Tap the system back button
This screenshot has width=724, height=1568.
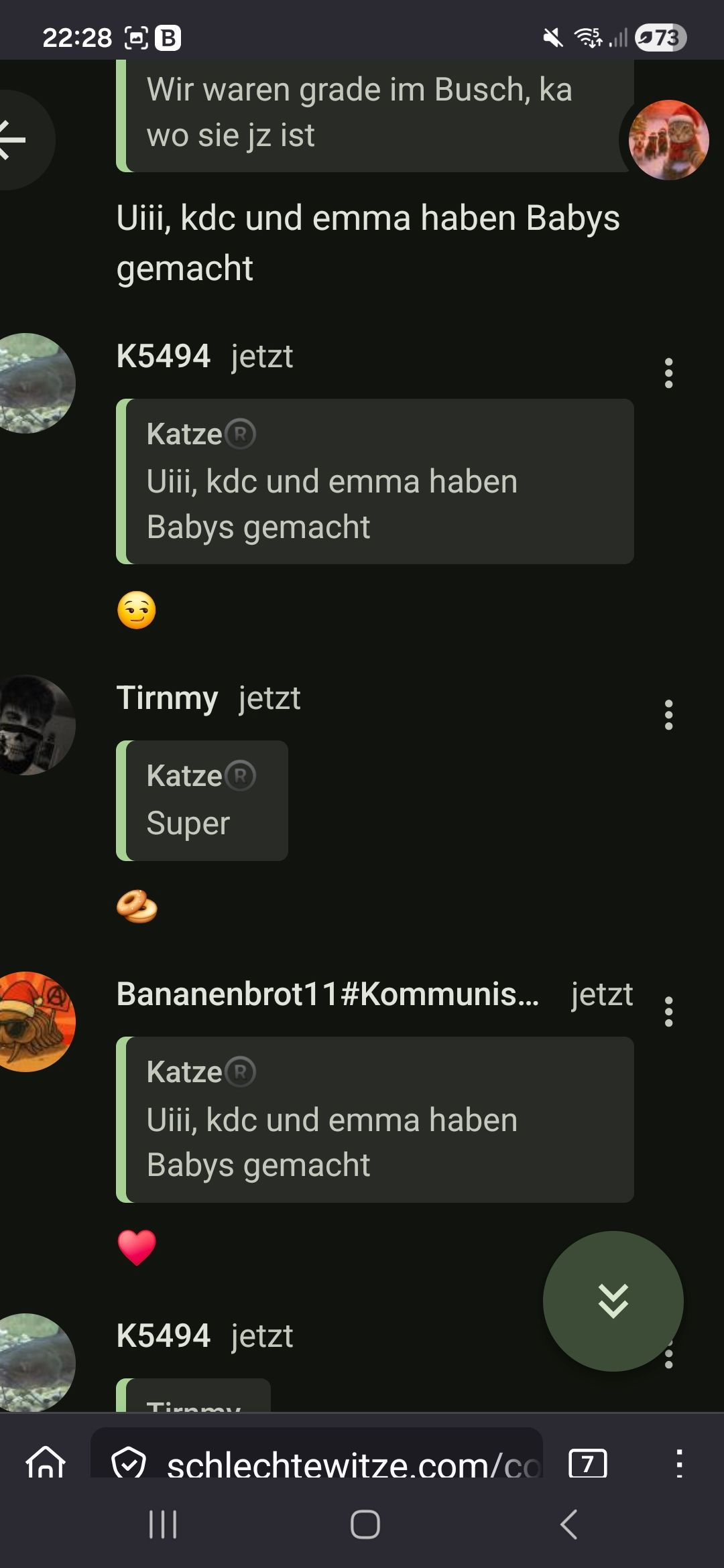[568, 1524]
